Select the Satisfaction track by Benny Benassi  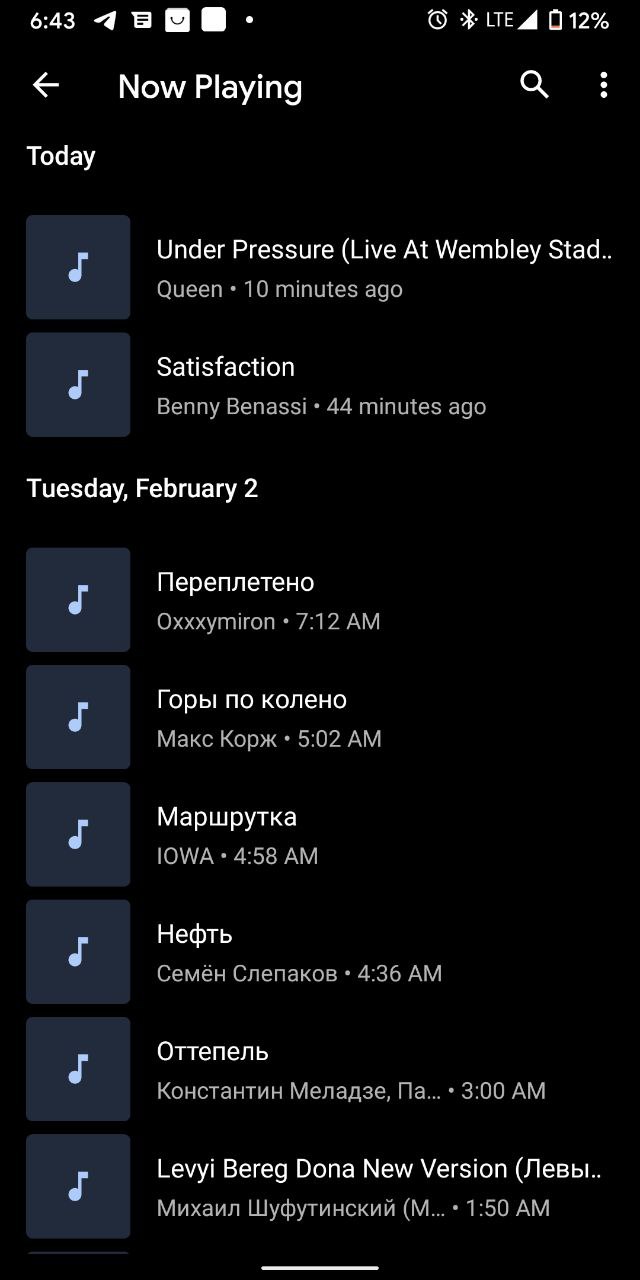[320, 385]
